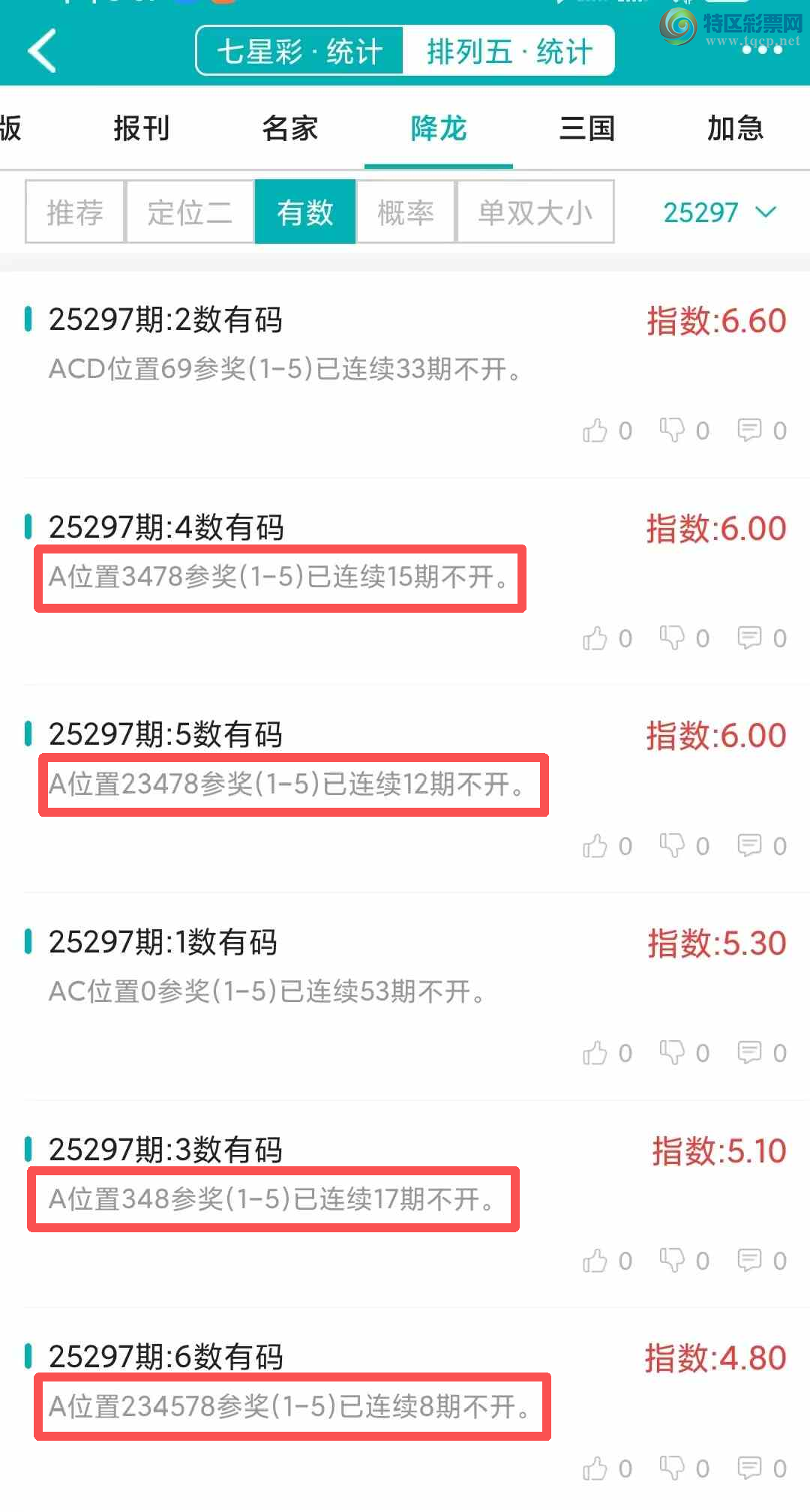Show the 单双大小 filter
Viewport: 810px width, 1512px height.
(535, 212)
